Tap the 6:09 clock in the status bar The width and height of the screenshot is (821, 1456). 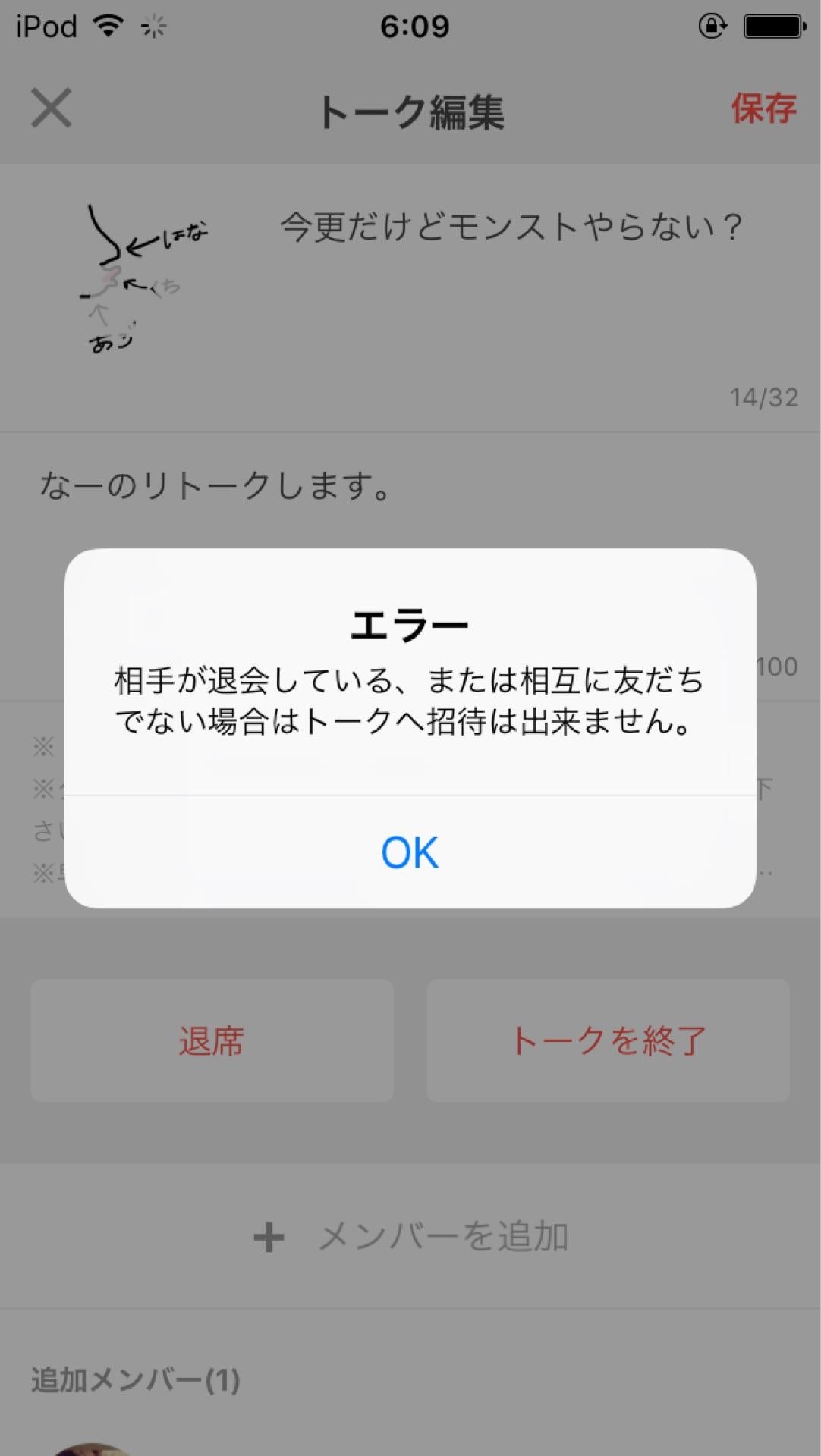[410, 25]
